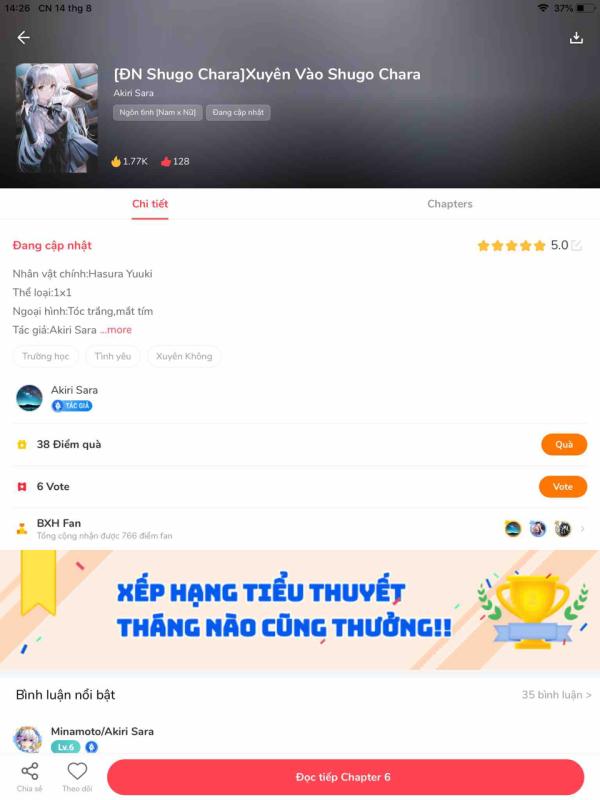Continue reading Đọc tiếp Chapter 6

(344, 777)
